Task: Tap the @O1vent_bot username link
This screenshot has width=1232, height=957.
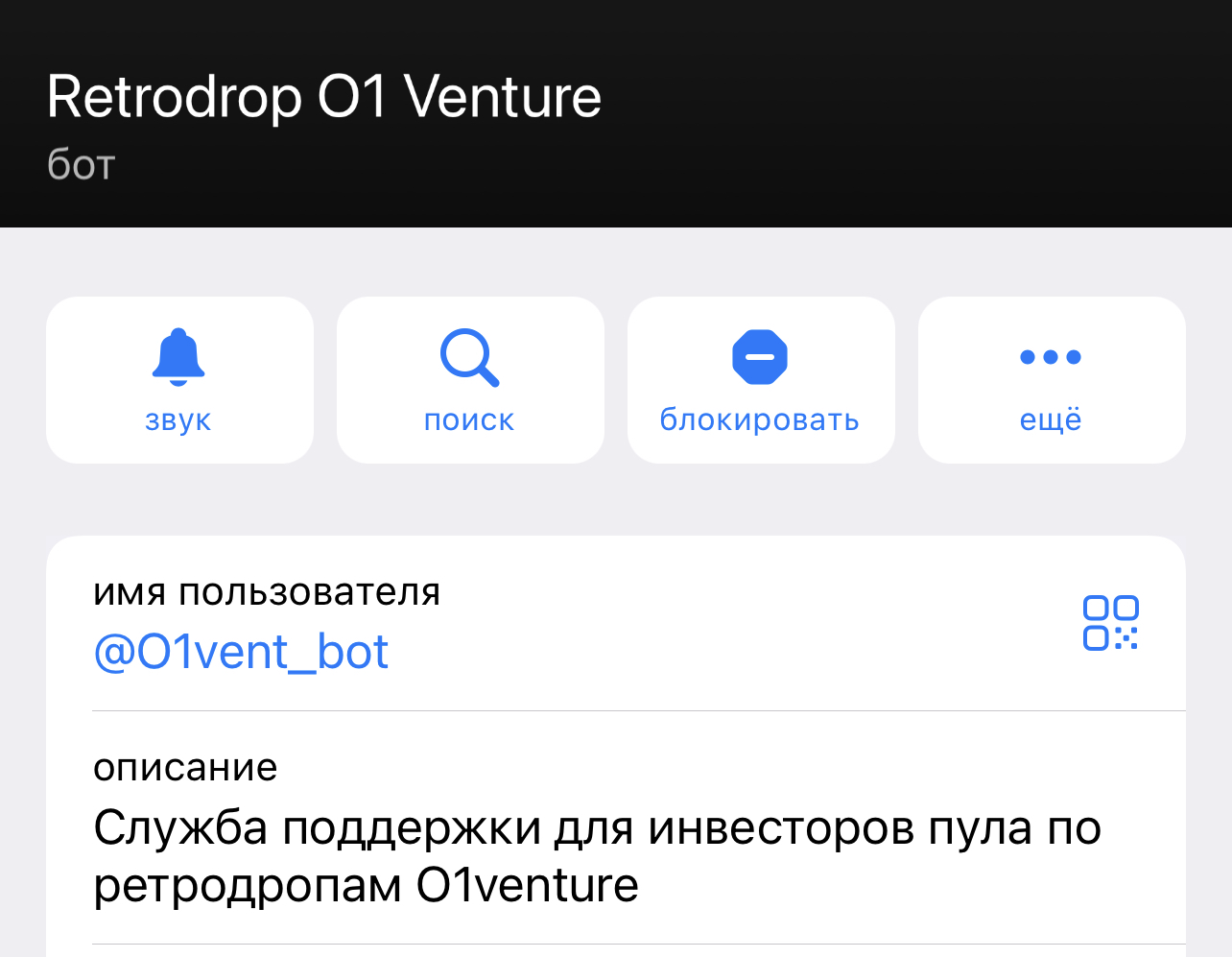Action: [x=241, y=653]
